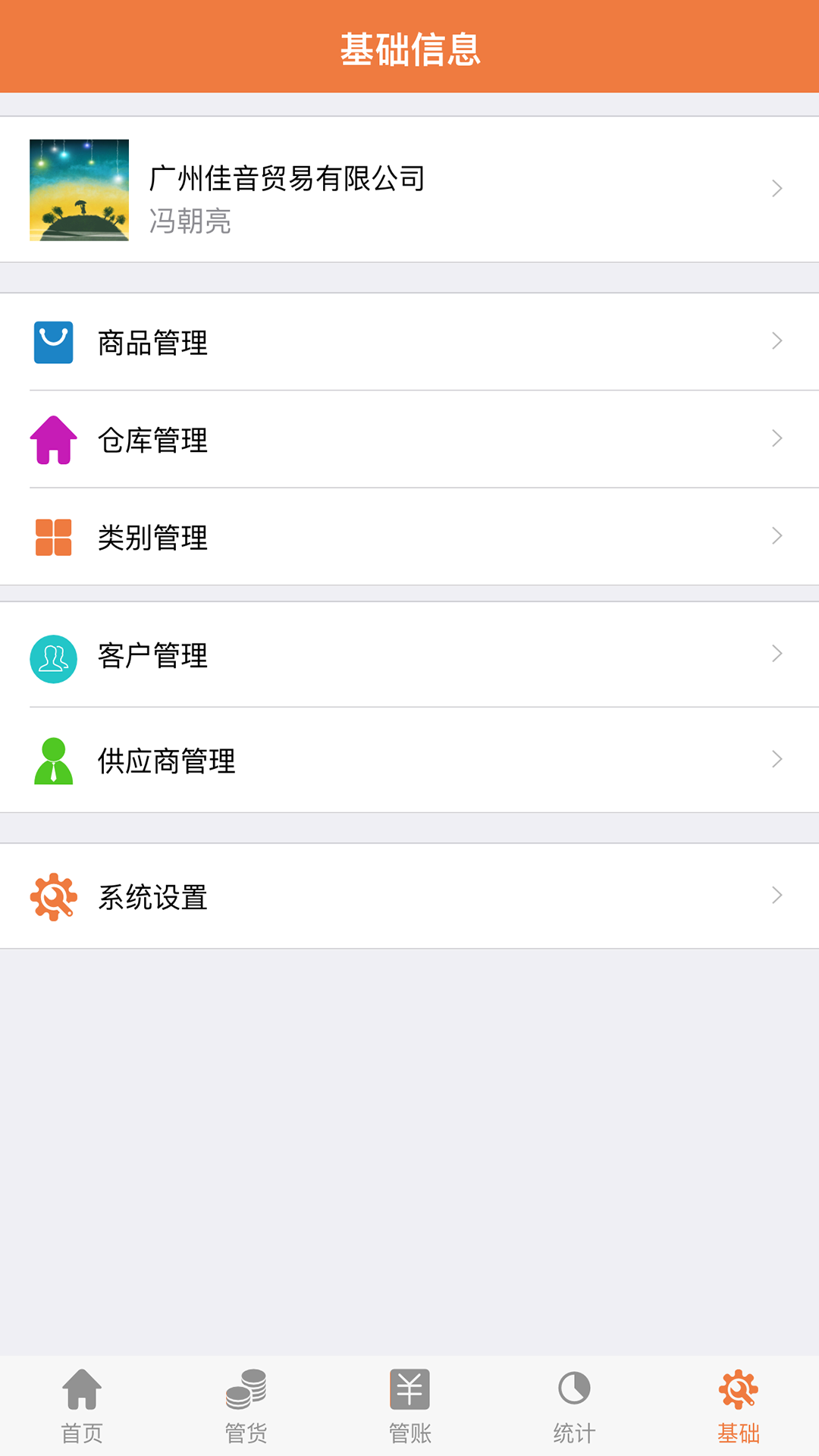Open 供应商管理 (supplier management)
819x1456 pixels.
pyautogui.click(x=409, y=761)
